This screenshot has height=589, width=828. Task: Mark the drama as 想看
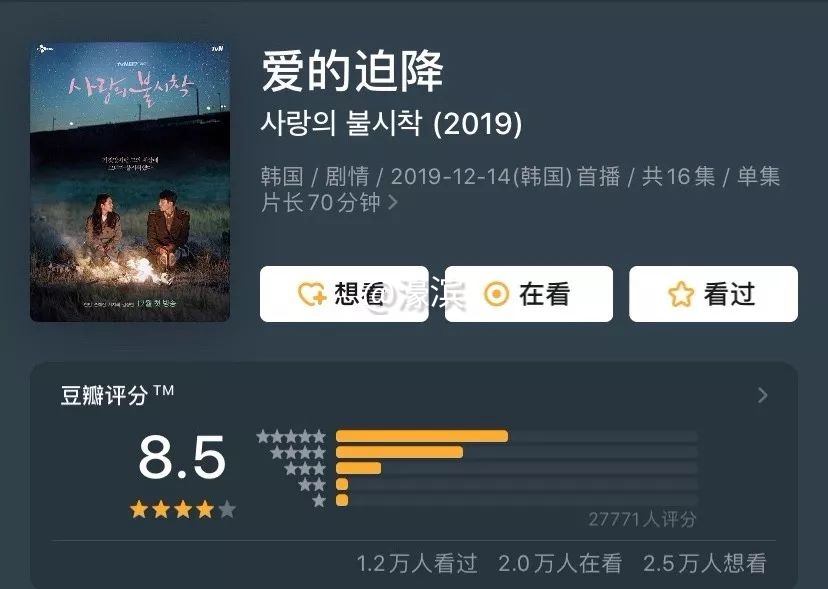click(x=343, y=294)
